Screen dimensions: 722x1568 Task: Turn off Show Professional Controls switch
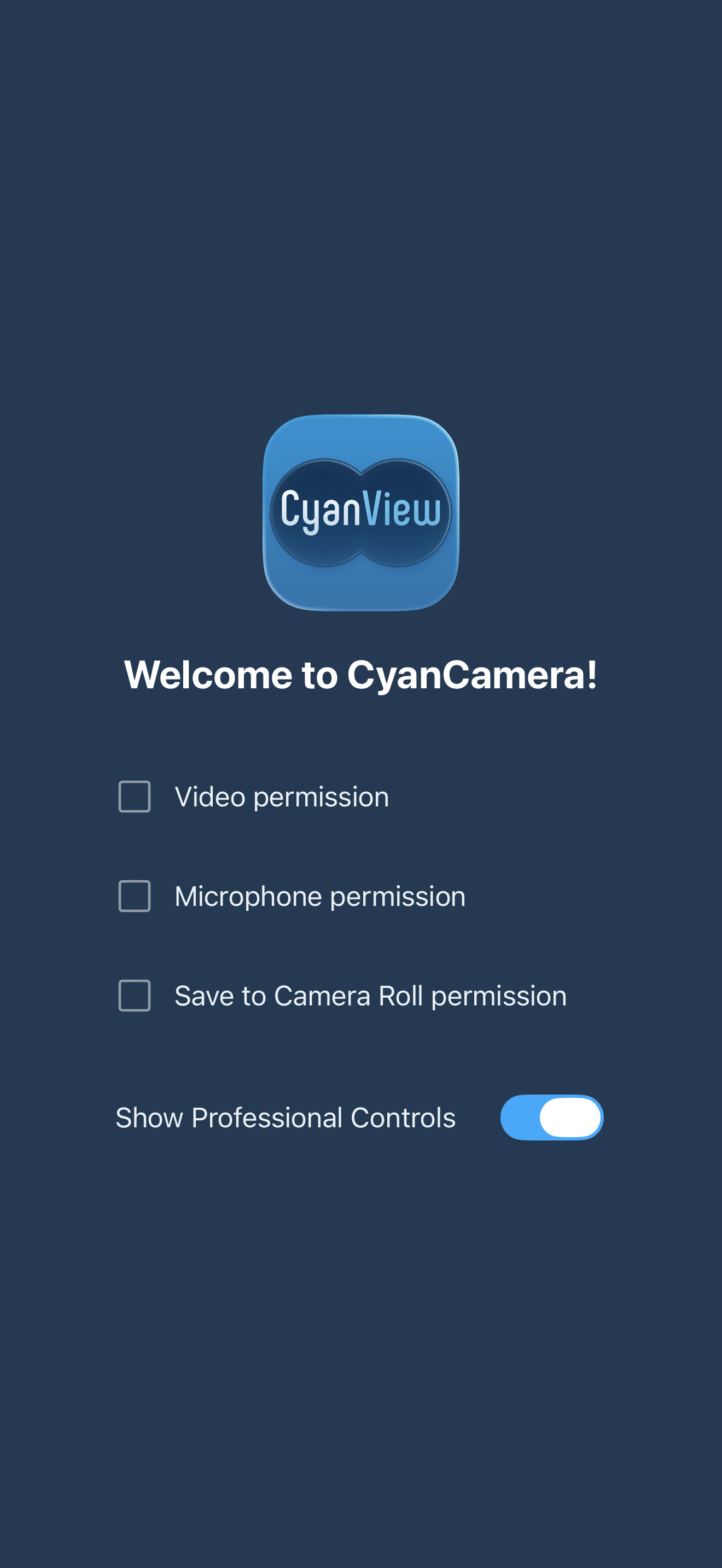[x=551, y=1118]
